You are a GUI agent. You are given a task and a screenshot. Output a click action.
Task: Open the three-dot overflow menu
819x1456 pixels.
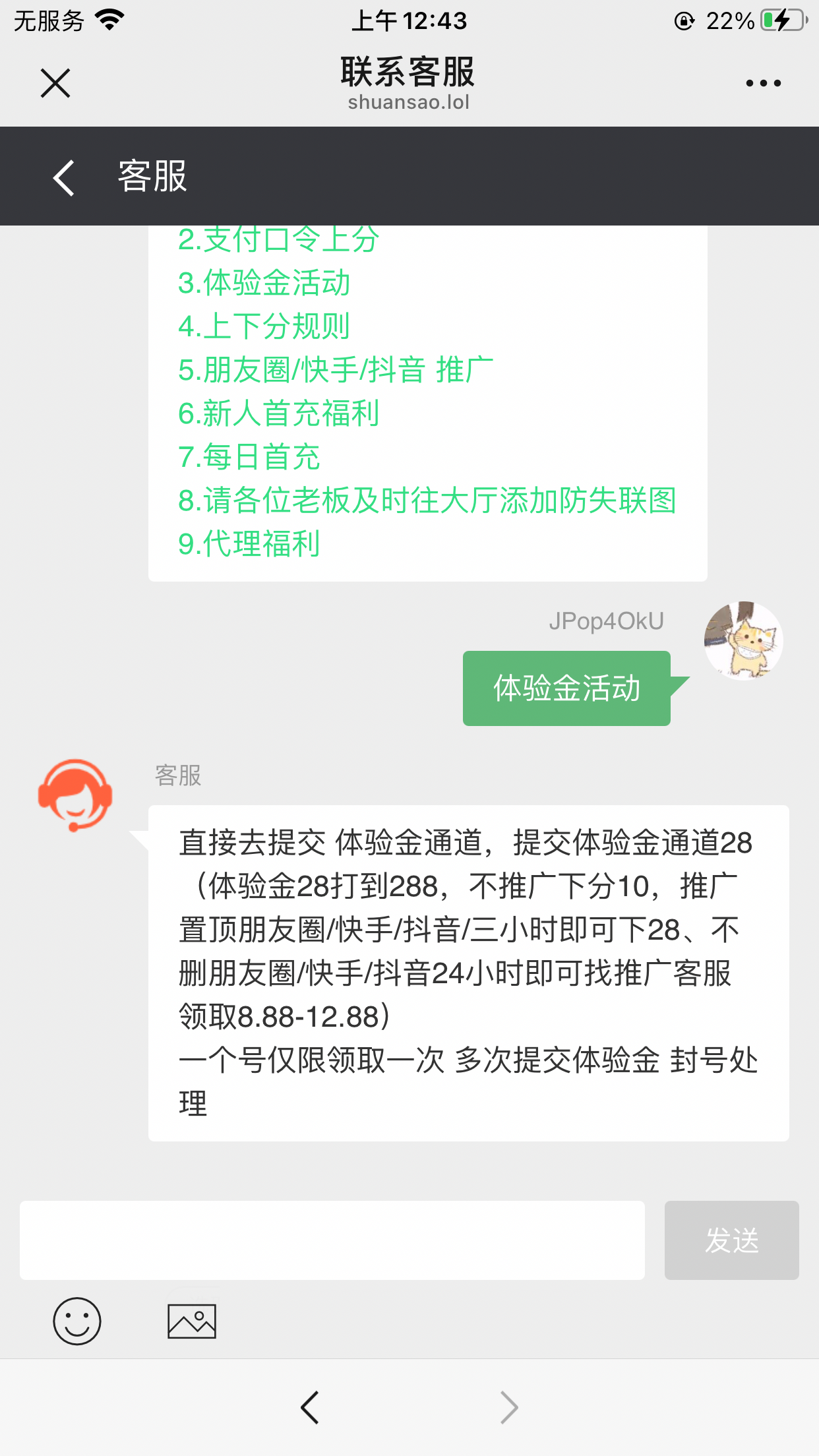(763, 84)
